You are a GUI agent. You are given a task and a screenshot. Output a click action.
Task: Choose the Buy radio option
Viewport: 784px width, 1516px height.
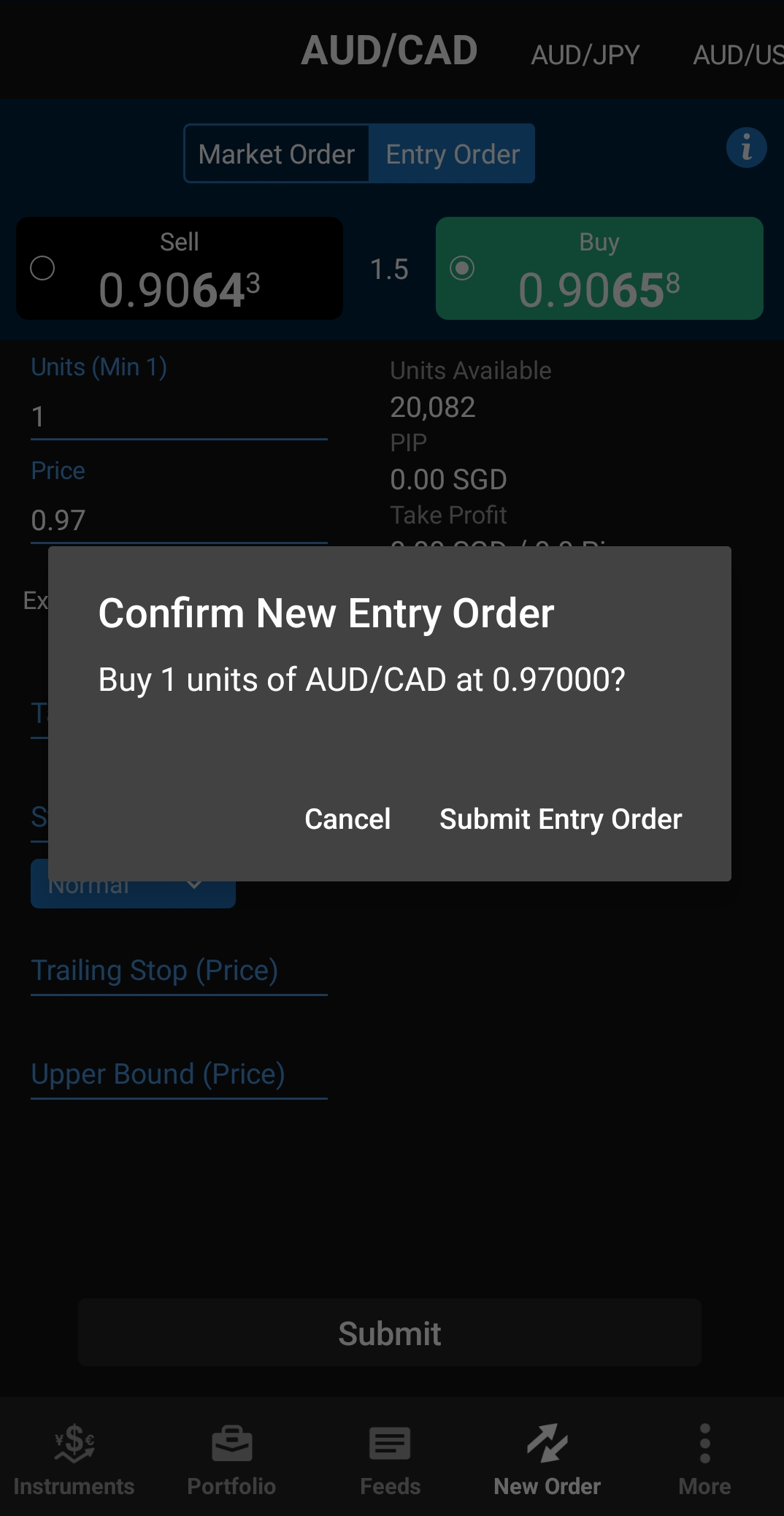tap(462, 269)
